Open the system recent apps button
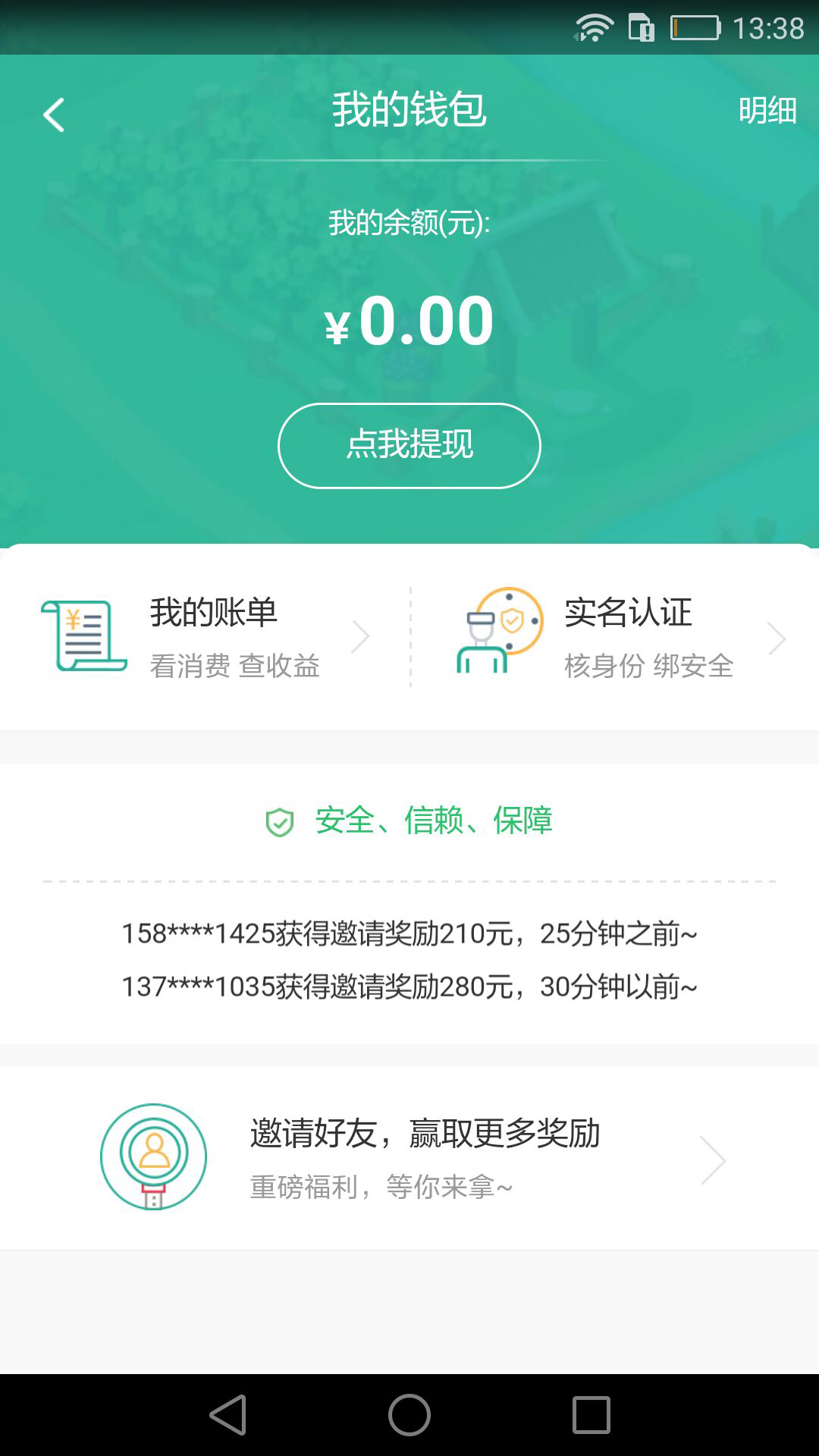Viewport: 819px width, 1456px height. point(591,1415)
